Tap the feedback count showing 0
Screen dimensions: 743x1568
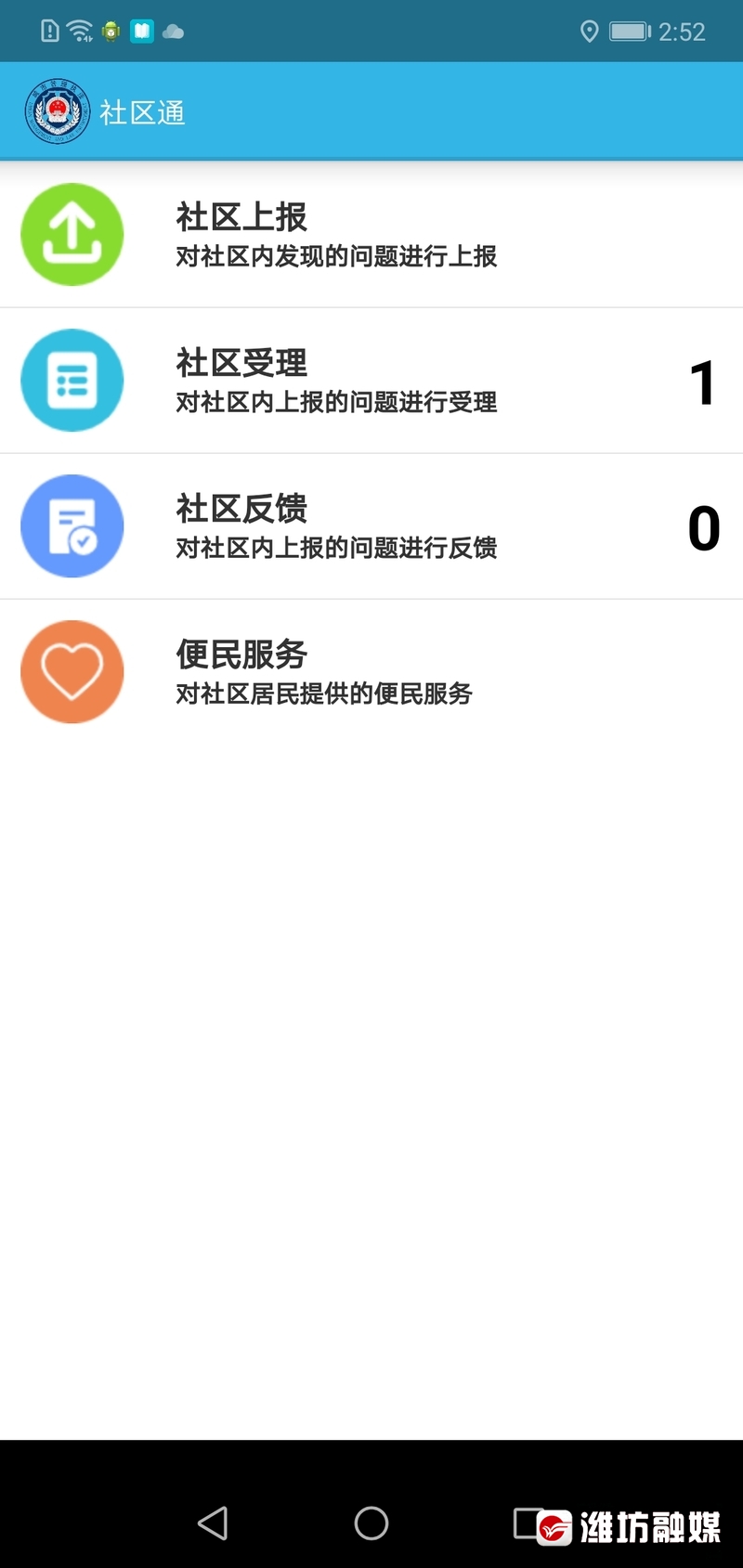(x=705, y=529)
